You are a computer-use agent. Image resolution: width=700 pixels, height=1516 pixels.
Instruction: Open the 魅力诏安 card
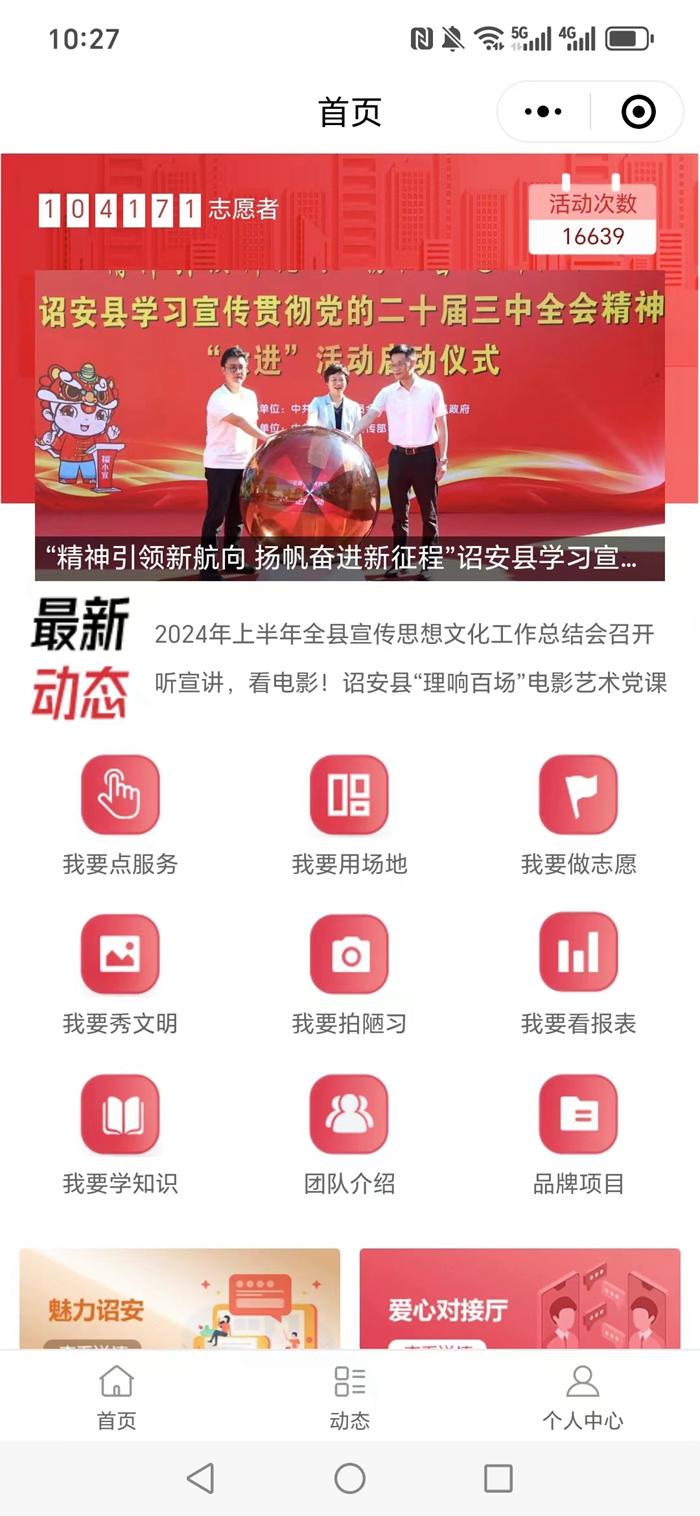[x=180, y=1300]
